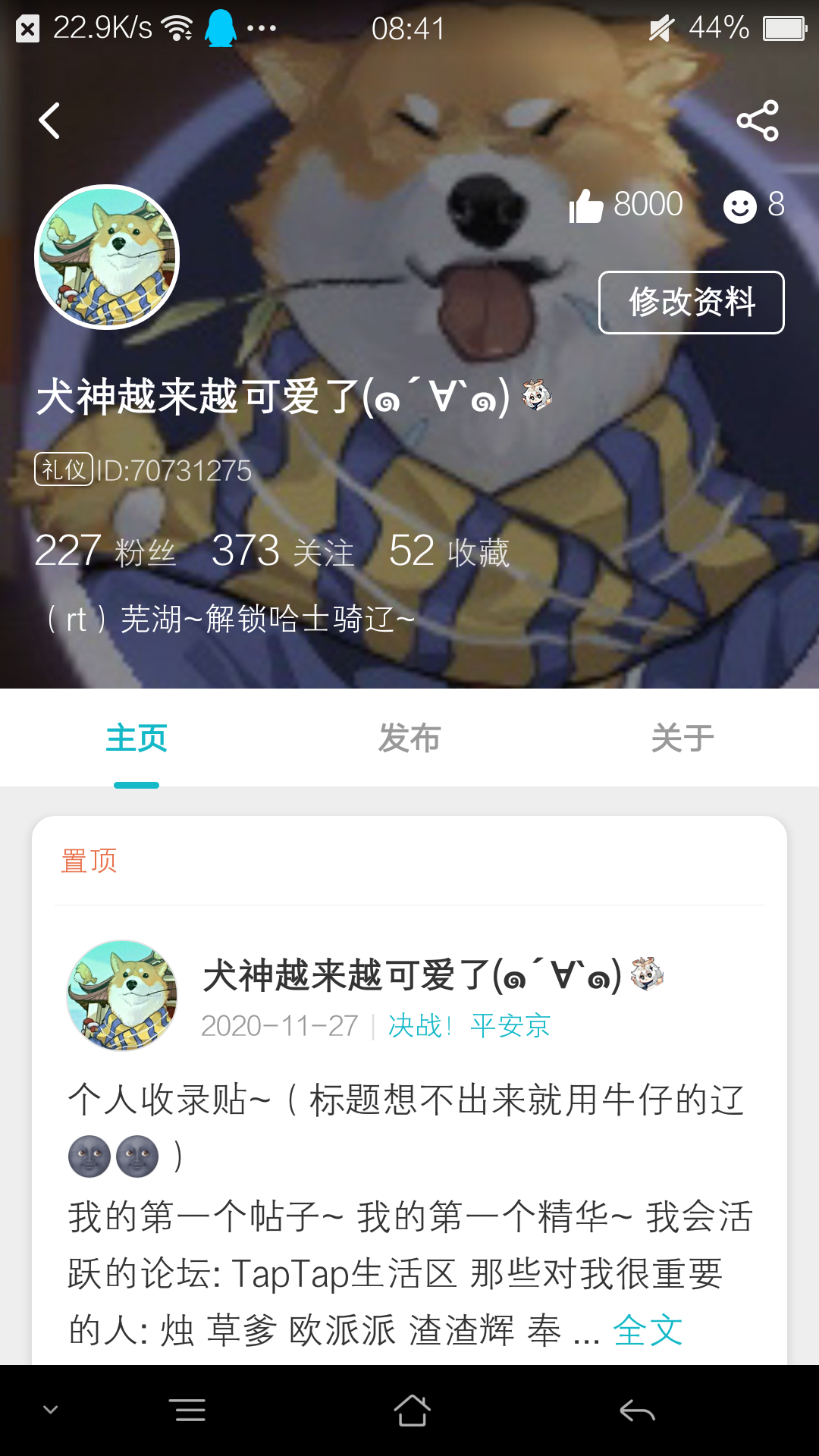
Task: Expand the post by tapping 全文
Action: (648, 1329)
